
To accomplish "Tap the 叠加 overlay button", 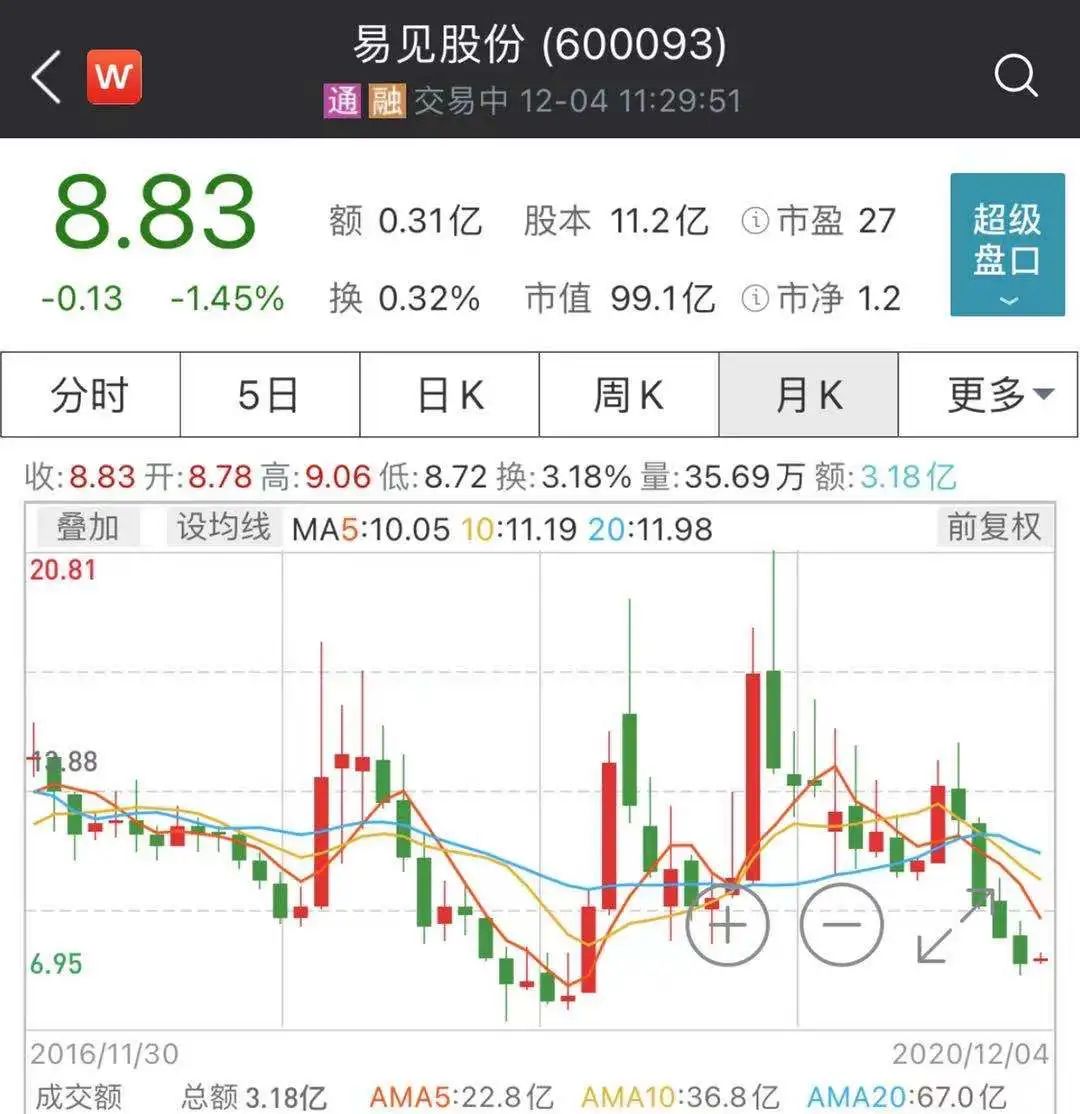I will point(86,527).
